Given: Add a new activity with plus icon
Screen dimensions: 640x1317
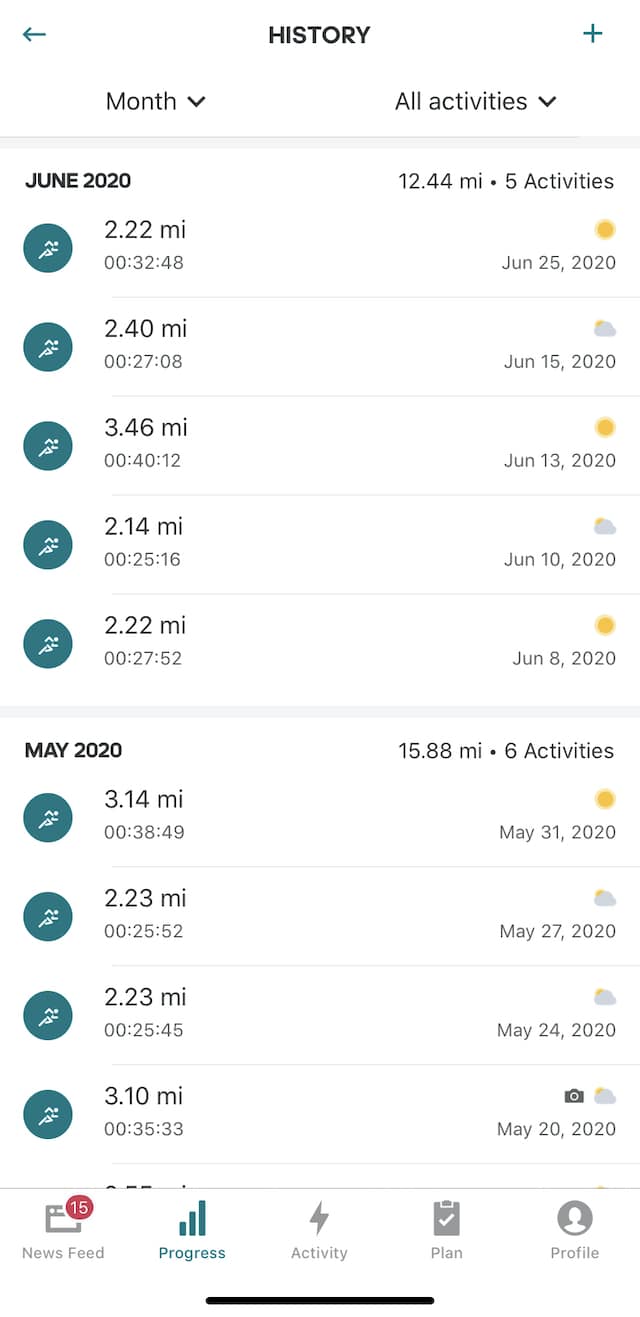Looking at the screenshot, I should (x=593, y=34).
